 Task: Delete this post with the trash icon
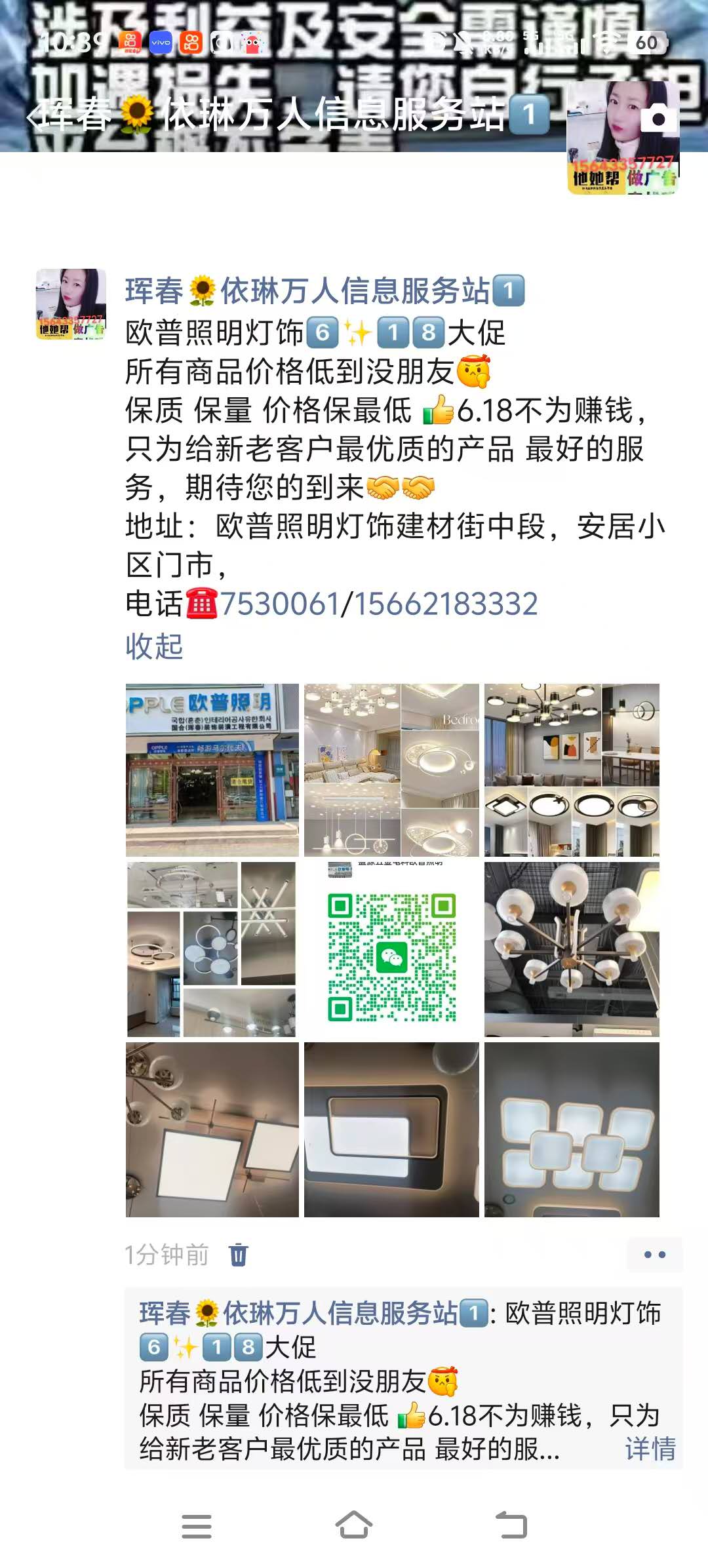tap(239, 1255)
